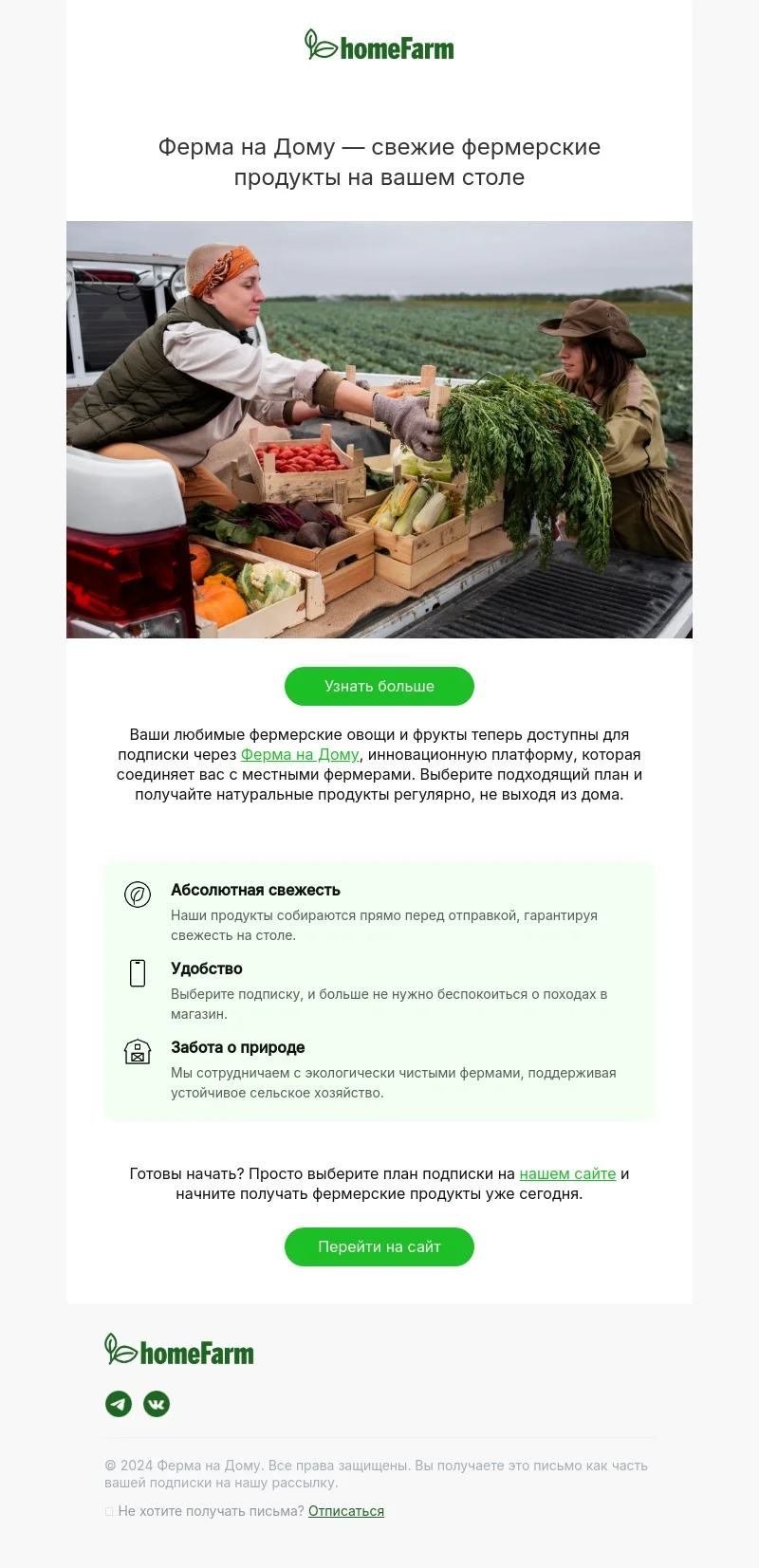The height and width of the screenshot is (1568, 759).
Task: Tap the Перейти на сайт button
Action: click(x=379, y=1246)
